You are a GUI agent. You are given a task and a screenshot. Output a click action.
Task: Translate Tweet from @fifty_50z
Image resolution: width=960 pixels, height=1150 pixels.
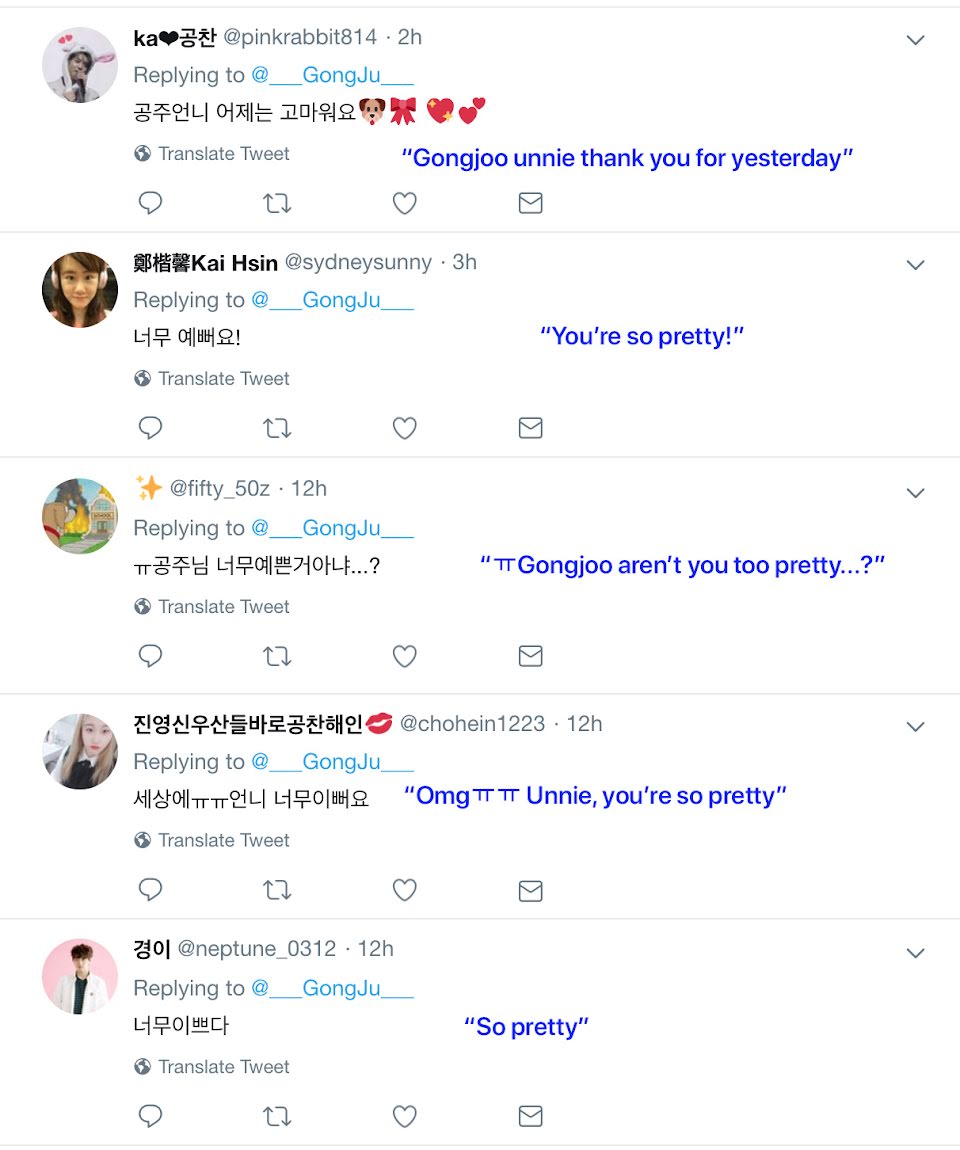[223, 607]
